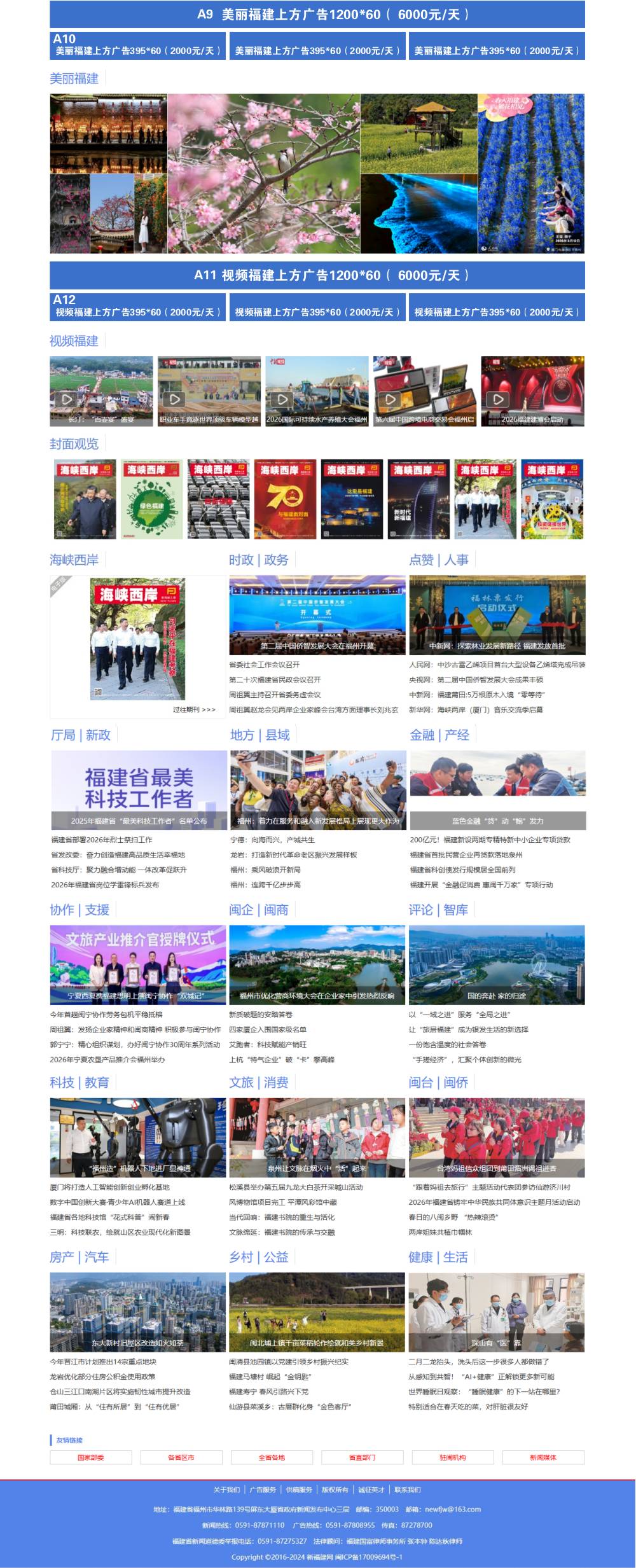Open the 时政 | 政务 section
The image size is (636, 1568).
258,560
